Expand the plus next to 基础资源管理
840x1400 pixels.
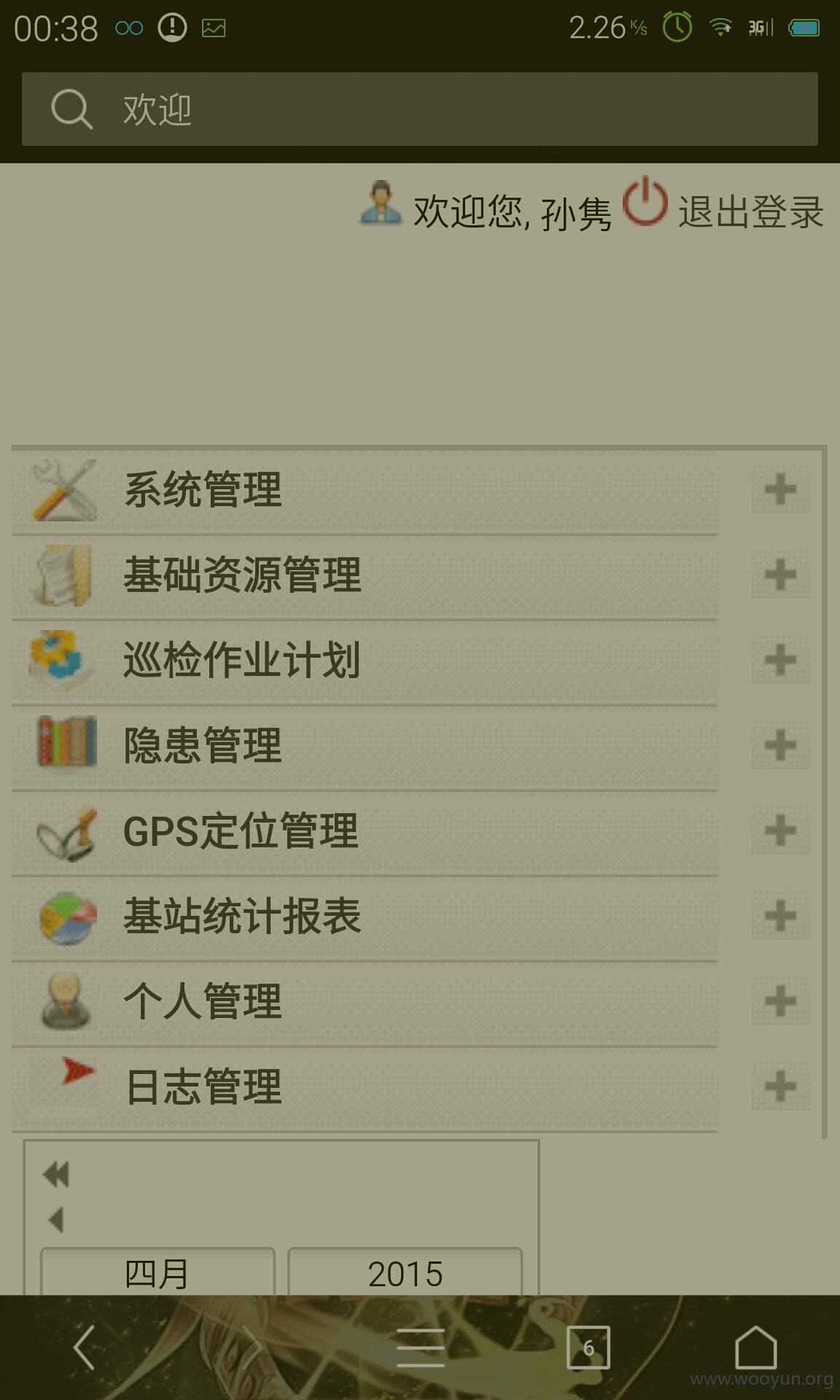tap(780, 575)
